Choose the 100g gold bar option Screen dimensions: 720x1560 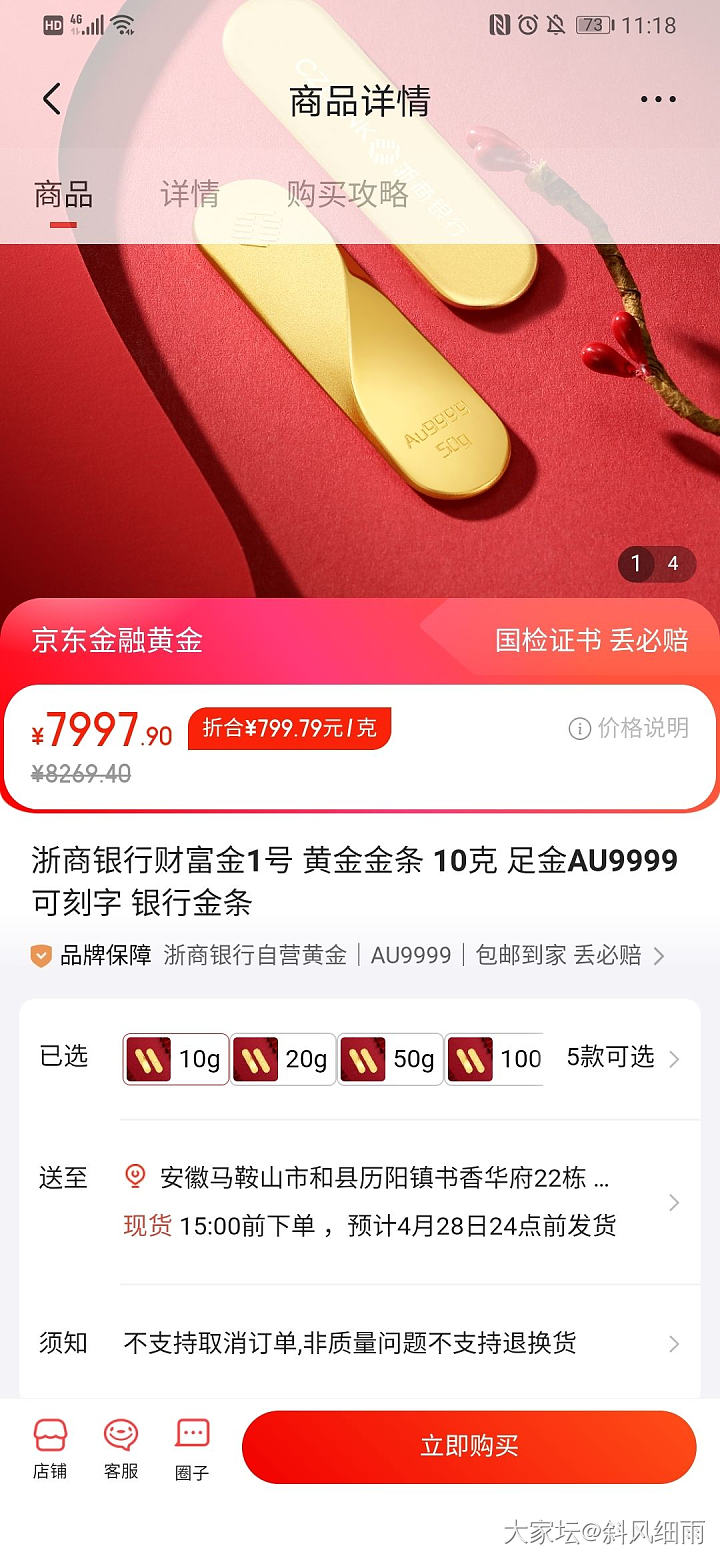[496, 1059]
